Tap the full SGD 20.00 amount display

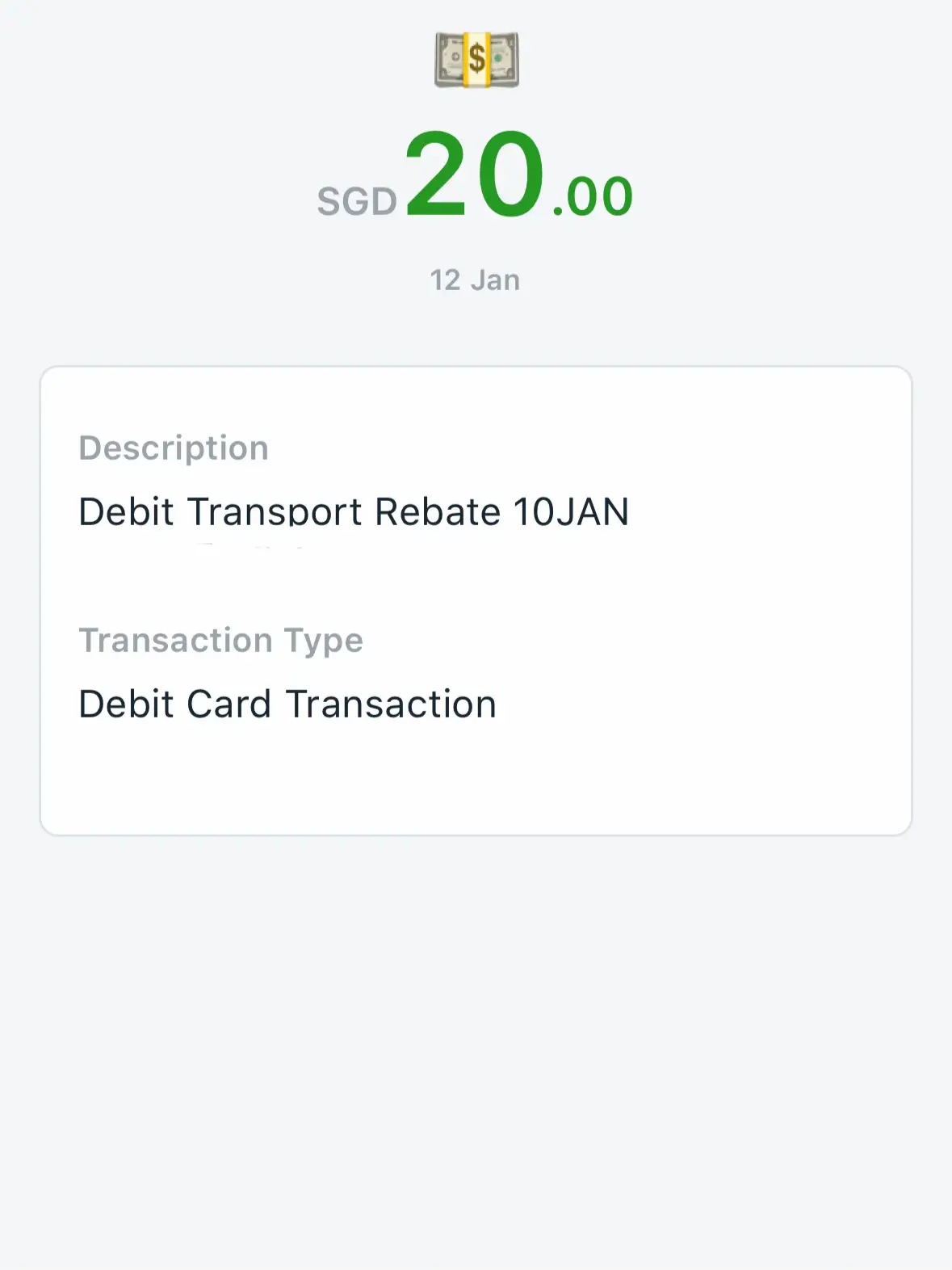pos(476,182)
